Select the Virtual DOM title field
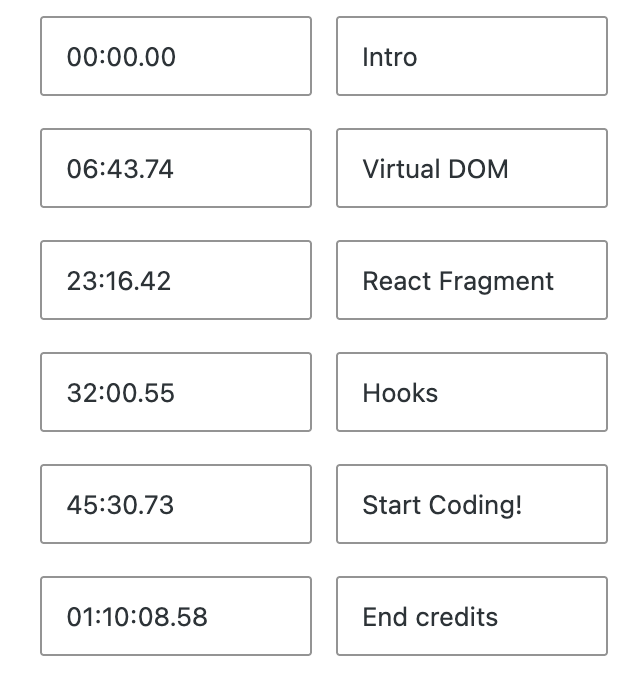 coord(472,169)
